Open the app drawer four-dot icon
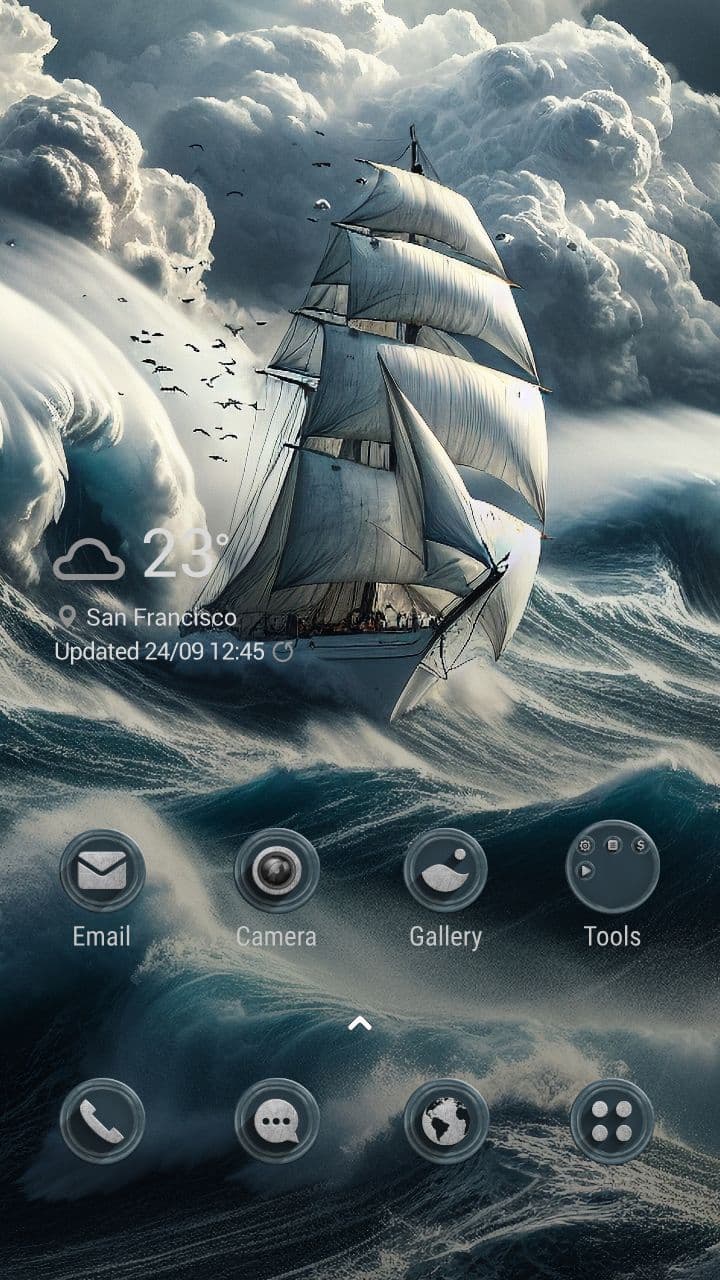Viewport: 720px width, 1280px height. [x=612, y=1121]
